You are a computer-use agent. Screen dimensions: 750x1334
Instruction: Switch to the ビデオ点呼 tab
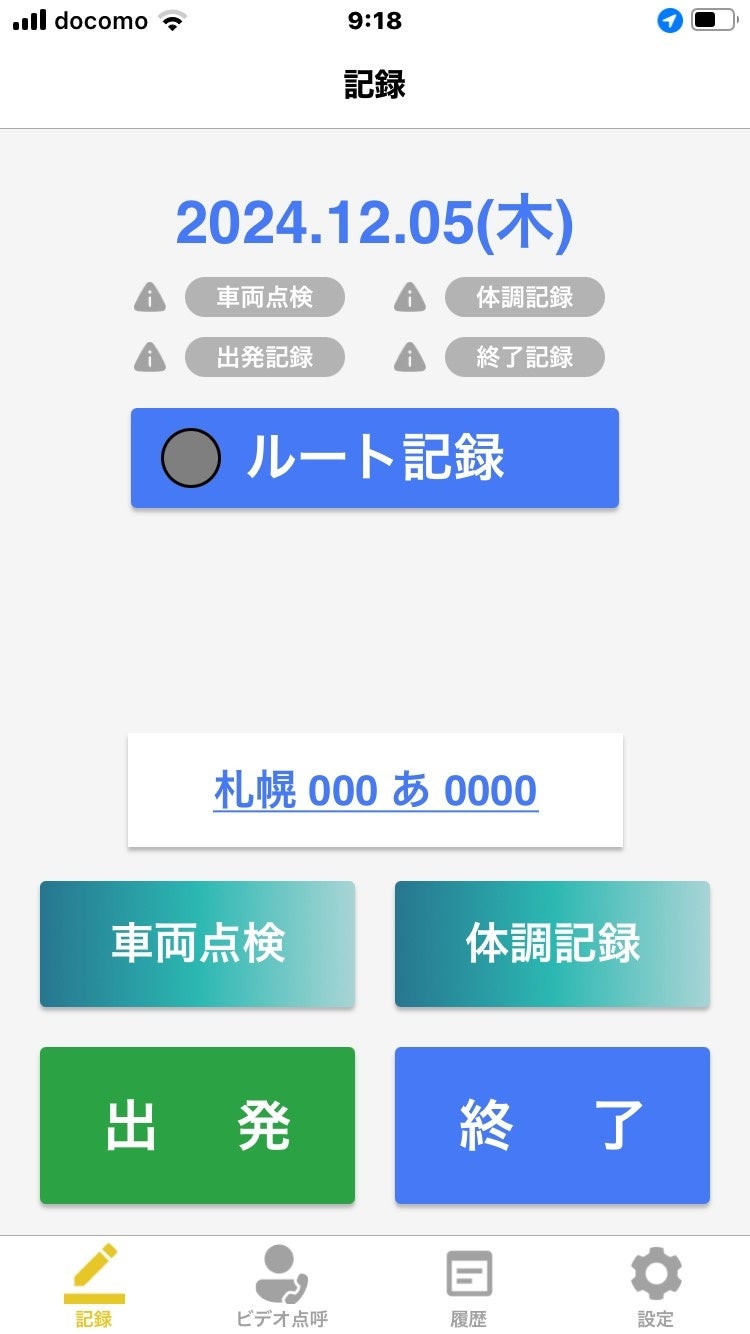(281, 1286)
